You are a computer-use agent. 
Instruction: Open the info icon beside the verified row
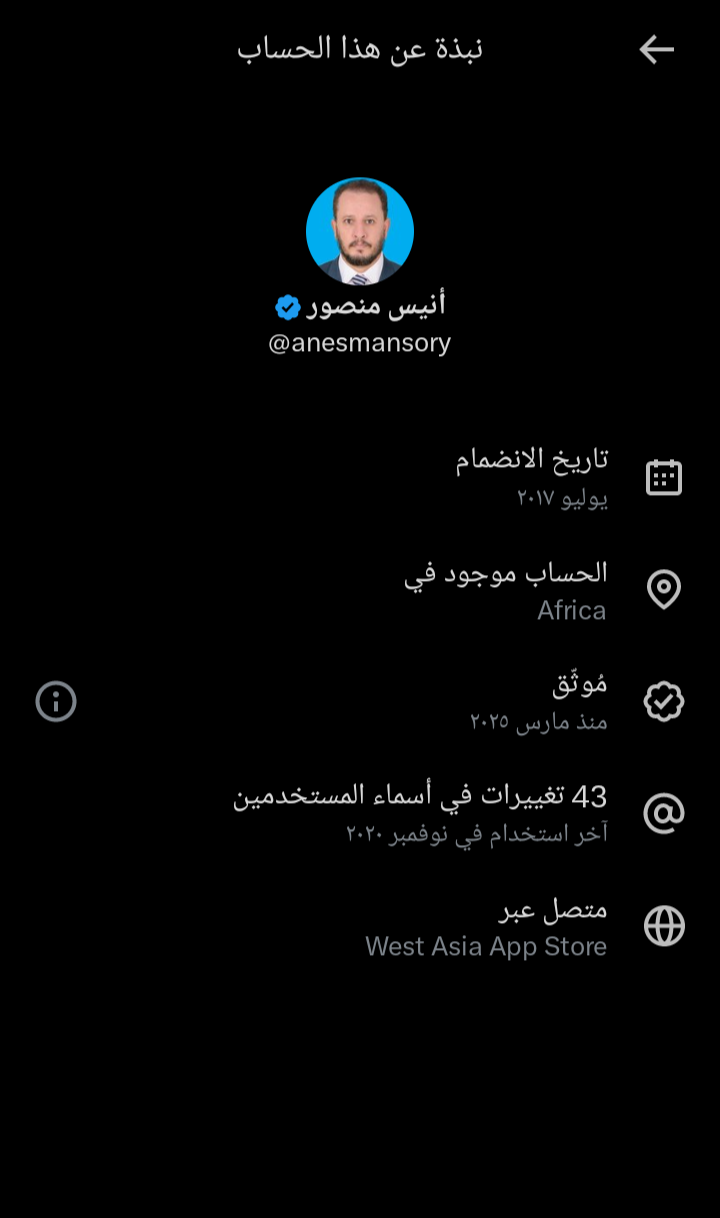(x=56, y=701)
